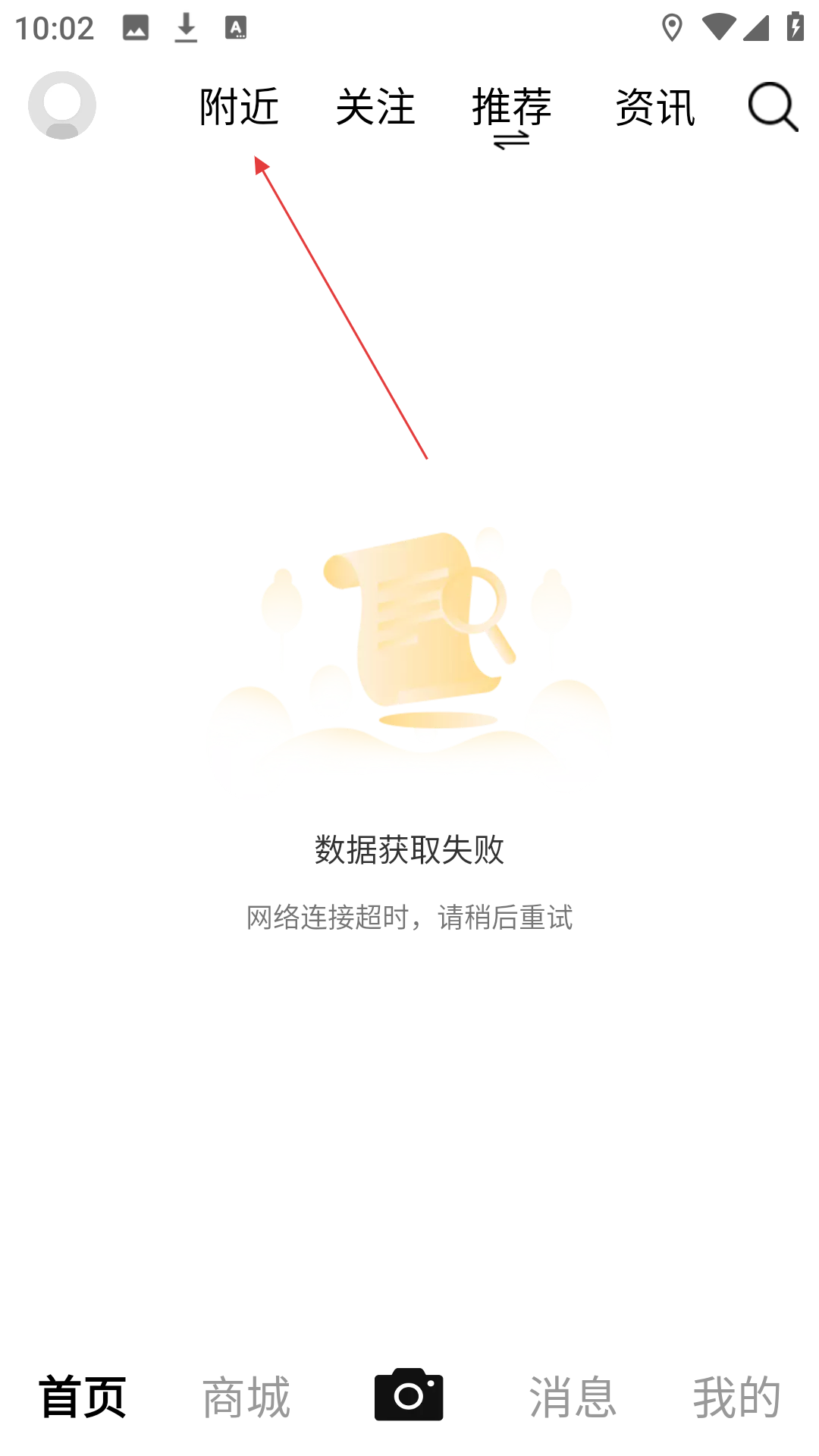Switch to the 我的 tab
Screen dimensions: 819x1456
[736, 1396]
